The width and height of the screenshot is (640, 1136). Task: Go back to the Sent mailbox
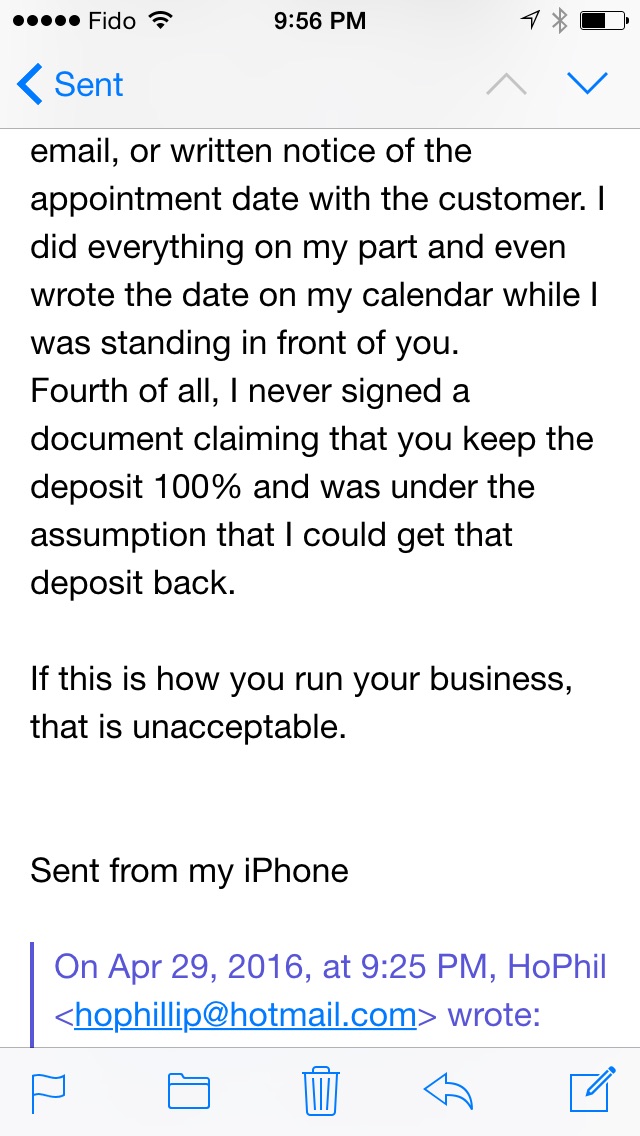point(70,85)
